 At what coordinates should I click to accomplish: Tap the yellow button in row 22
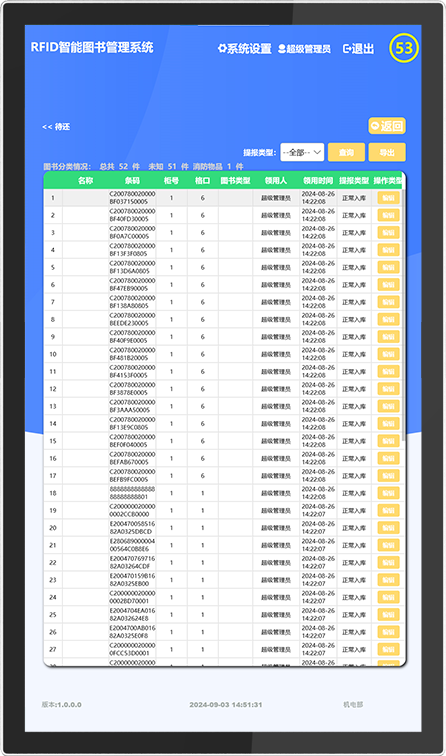pos(389,563)
